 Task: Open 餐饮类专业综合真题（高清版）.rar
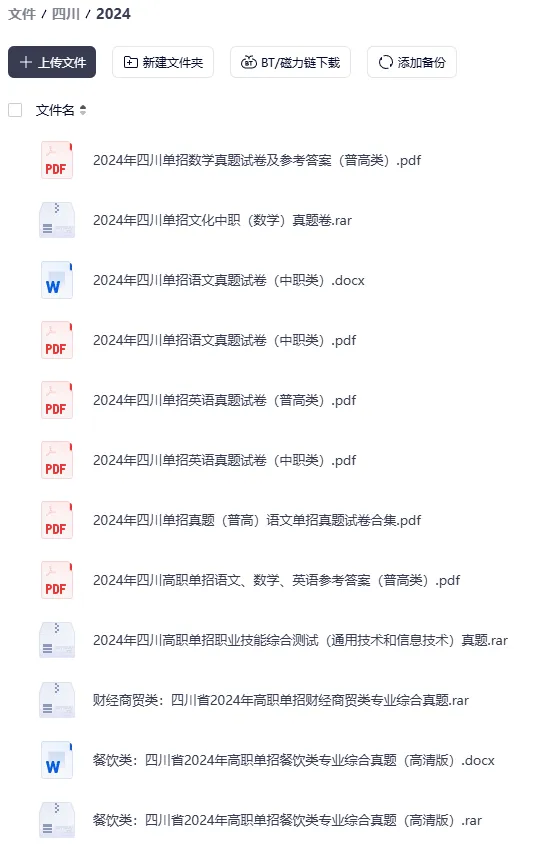point(287,820)
